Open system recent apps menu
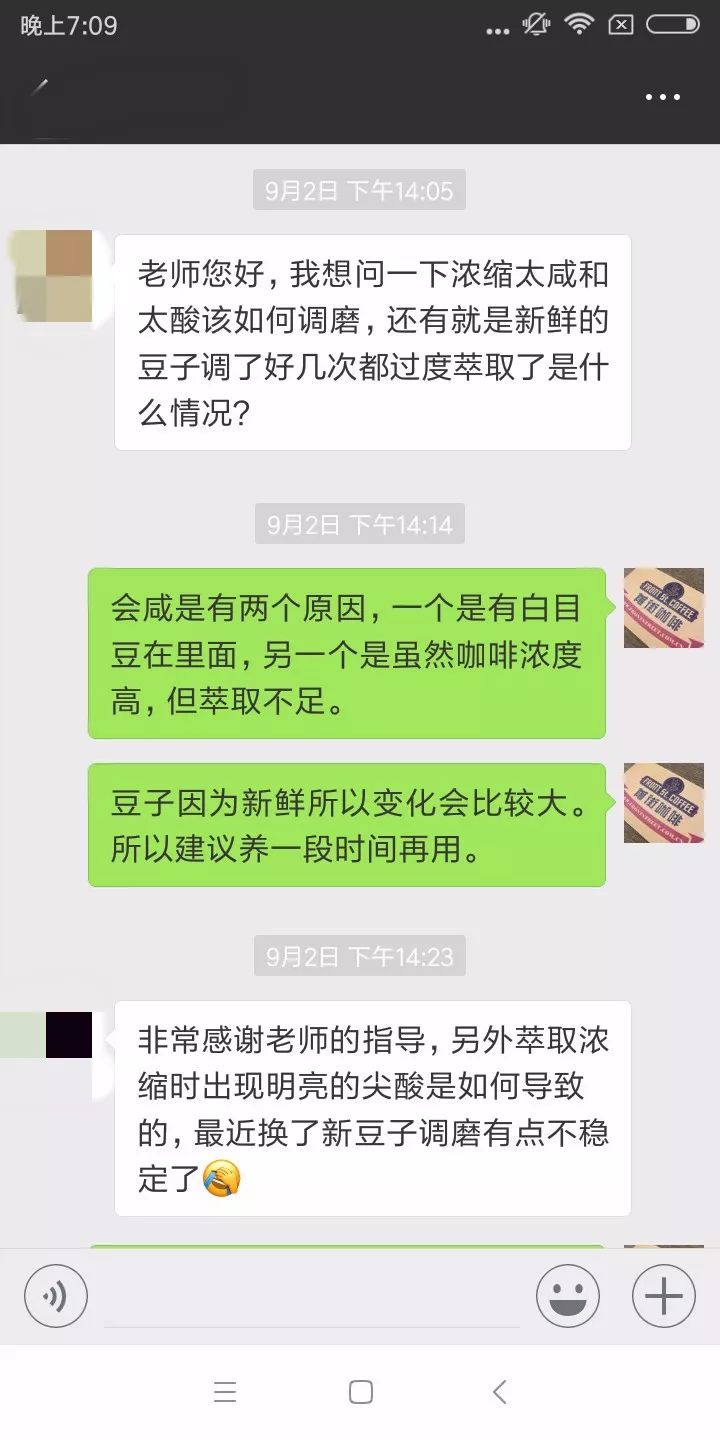 tap(225, 1392)
